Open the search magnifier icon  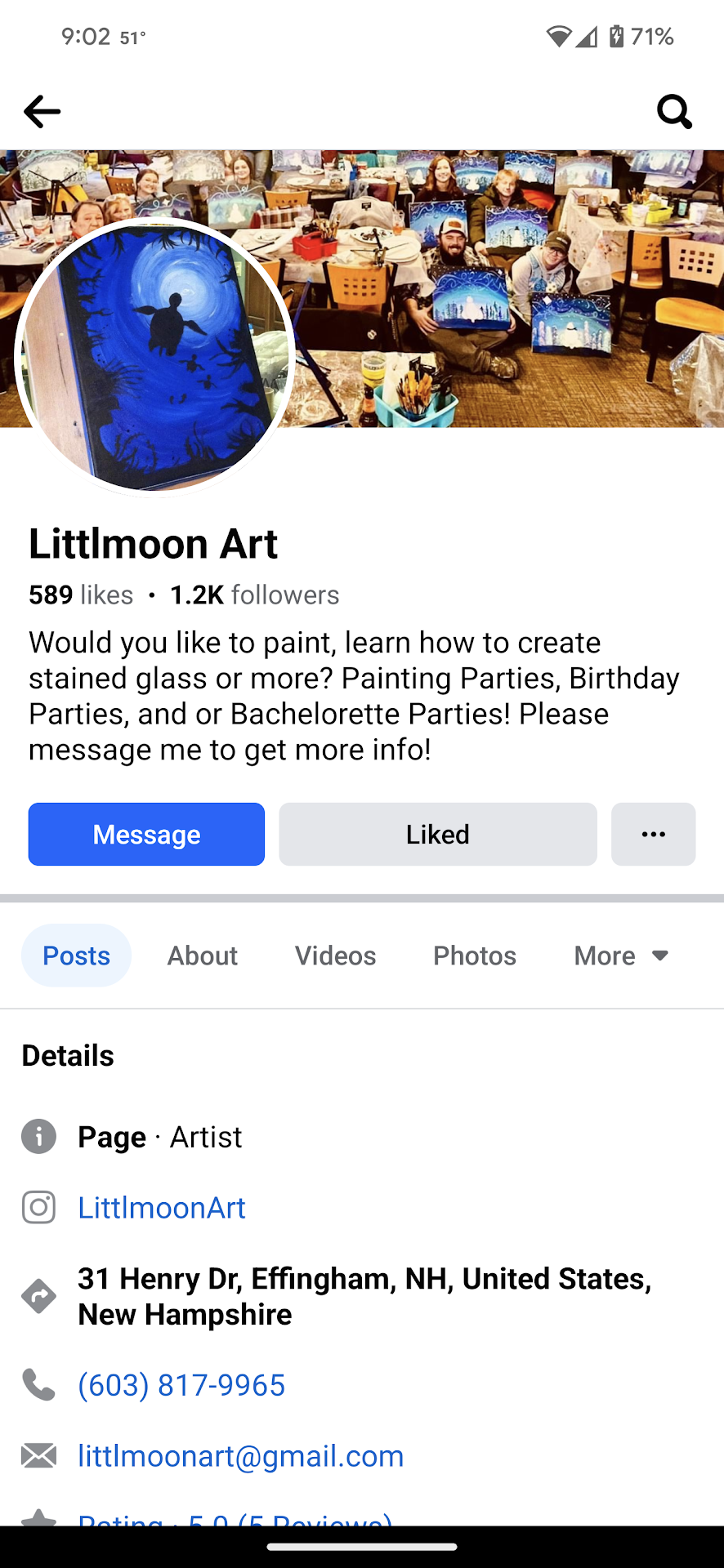pos(674,112)
